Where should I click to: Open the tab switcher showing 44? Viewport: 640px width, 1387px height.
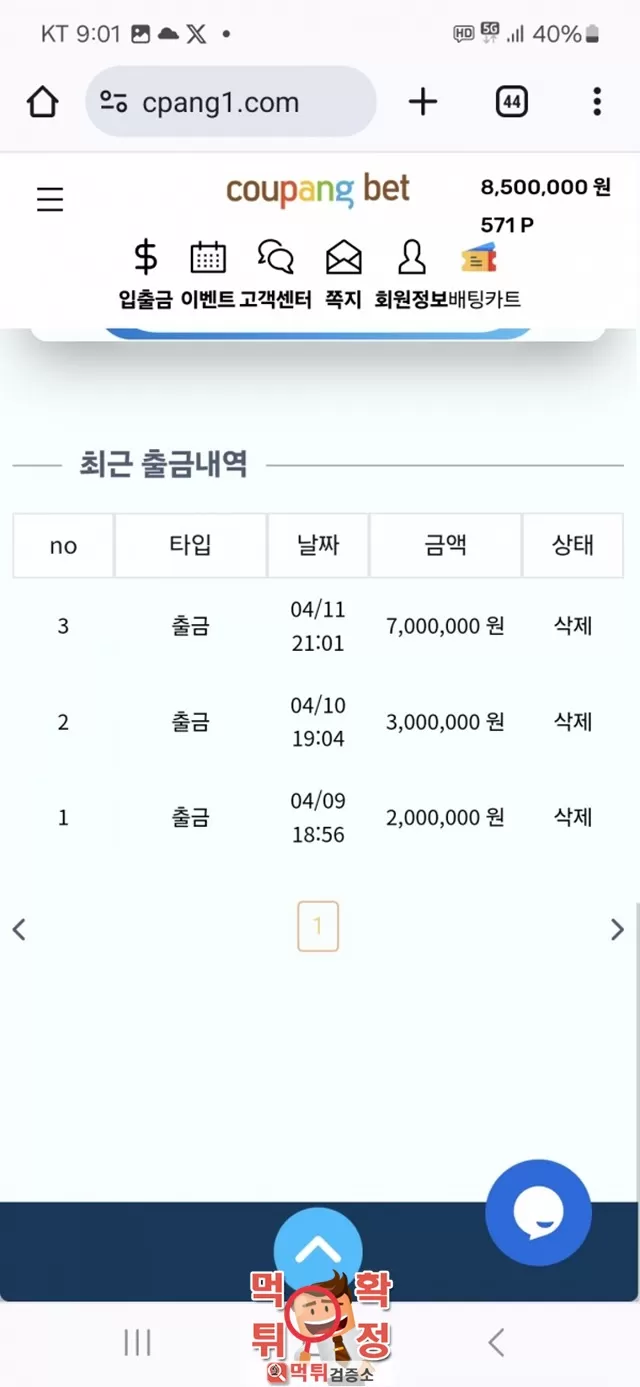pyautogui.click(x=512, y=101)
